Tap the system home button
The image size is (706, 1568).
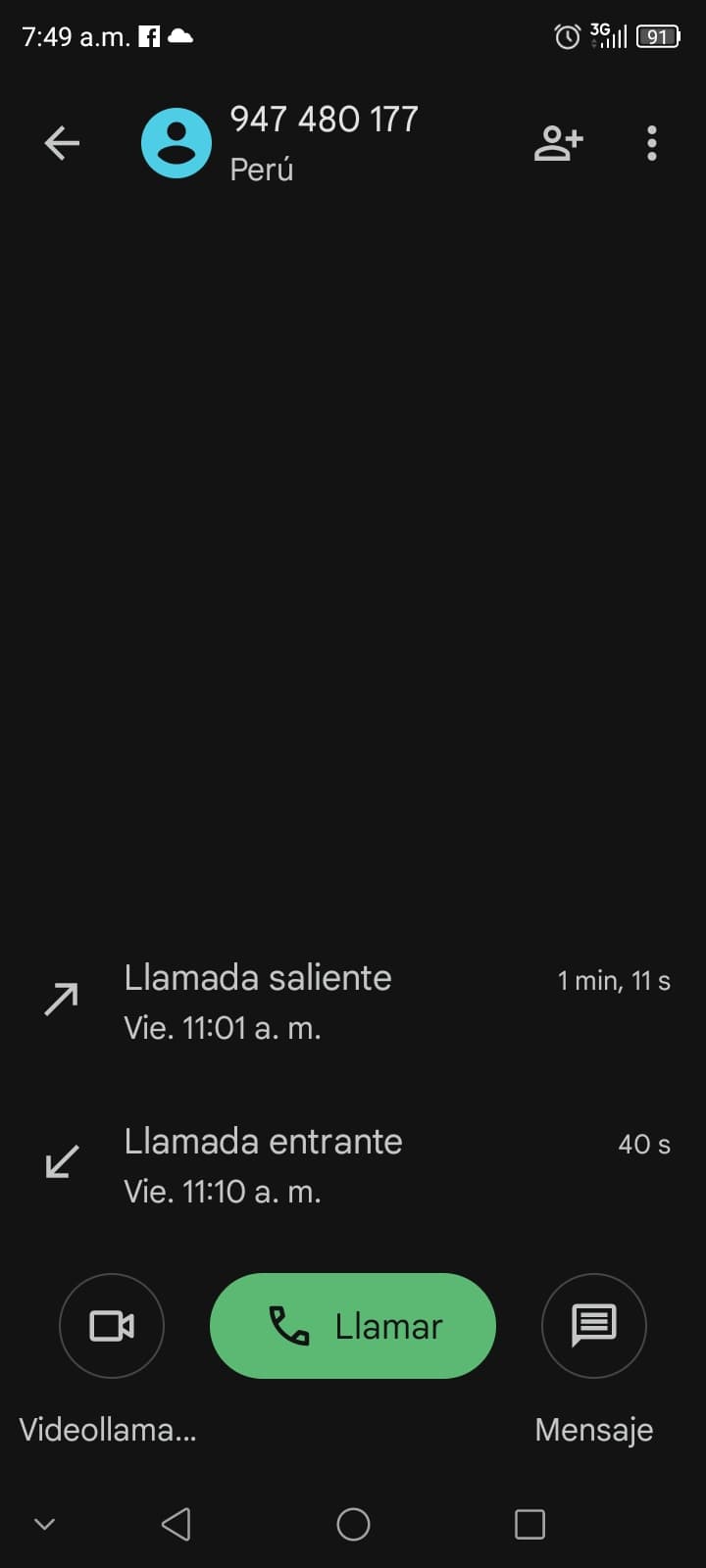(x=353, y=1524)
